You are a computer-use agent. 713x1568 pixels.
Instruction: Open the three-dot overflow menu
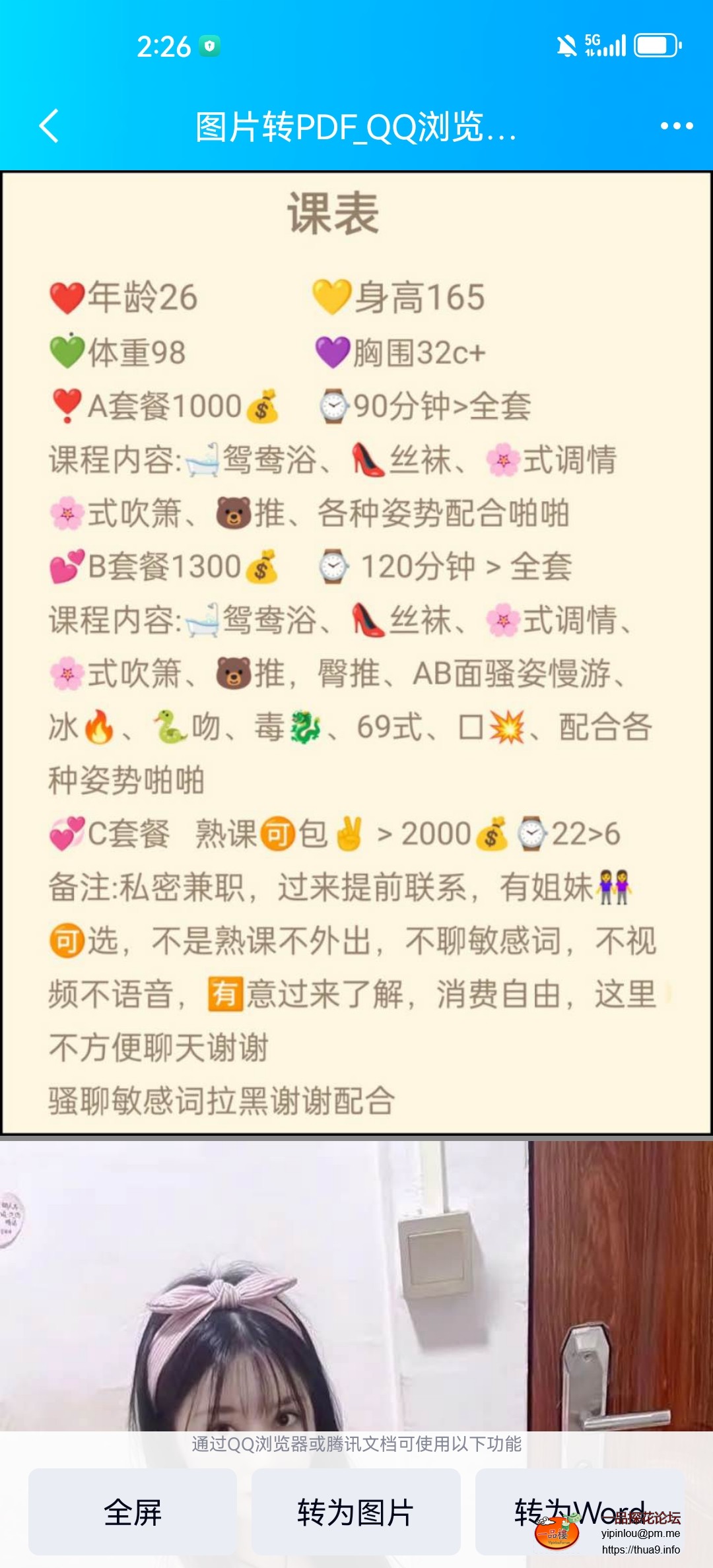click(677, 126)
